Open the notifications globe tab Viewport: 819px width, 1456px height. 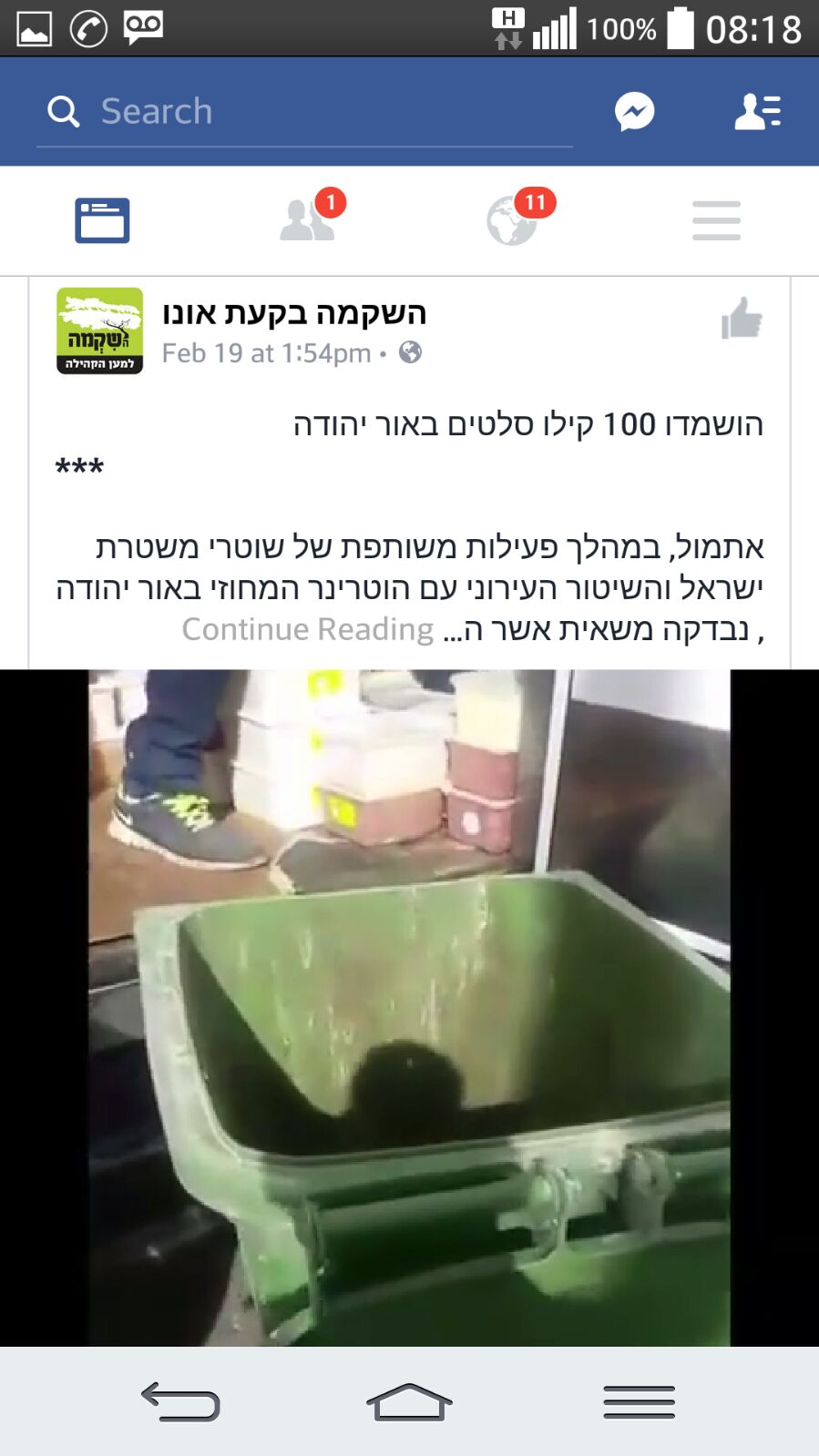pos(513,220)
